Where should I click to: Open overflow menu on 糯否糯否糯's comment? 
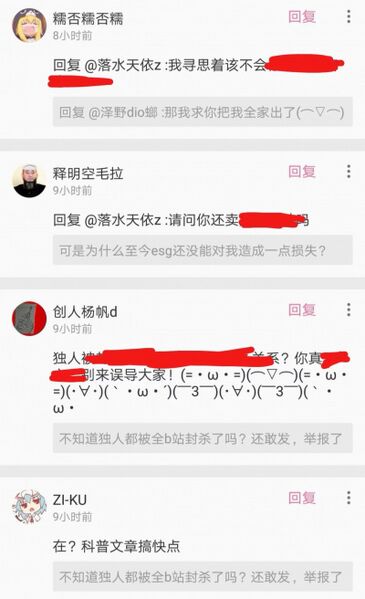point(348,17)
